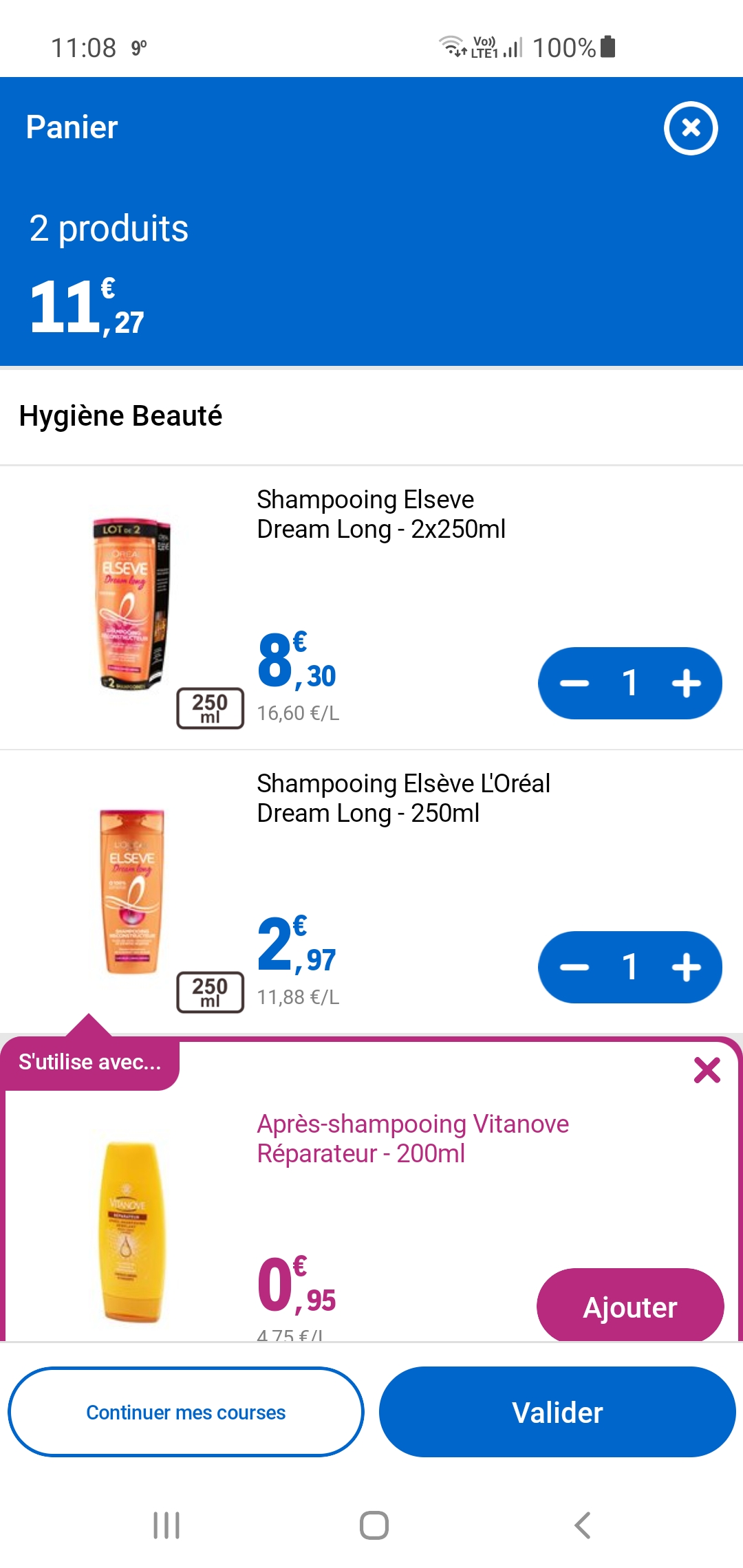Decrease quantity of Shampooing Elseve 2x250ml
The width and height of the screenshot is (743, 1568).
coord(574,684)
